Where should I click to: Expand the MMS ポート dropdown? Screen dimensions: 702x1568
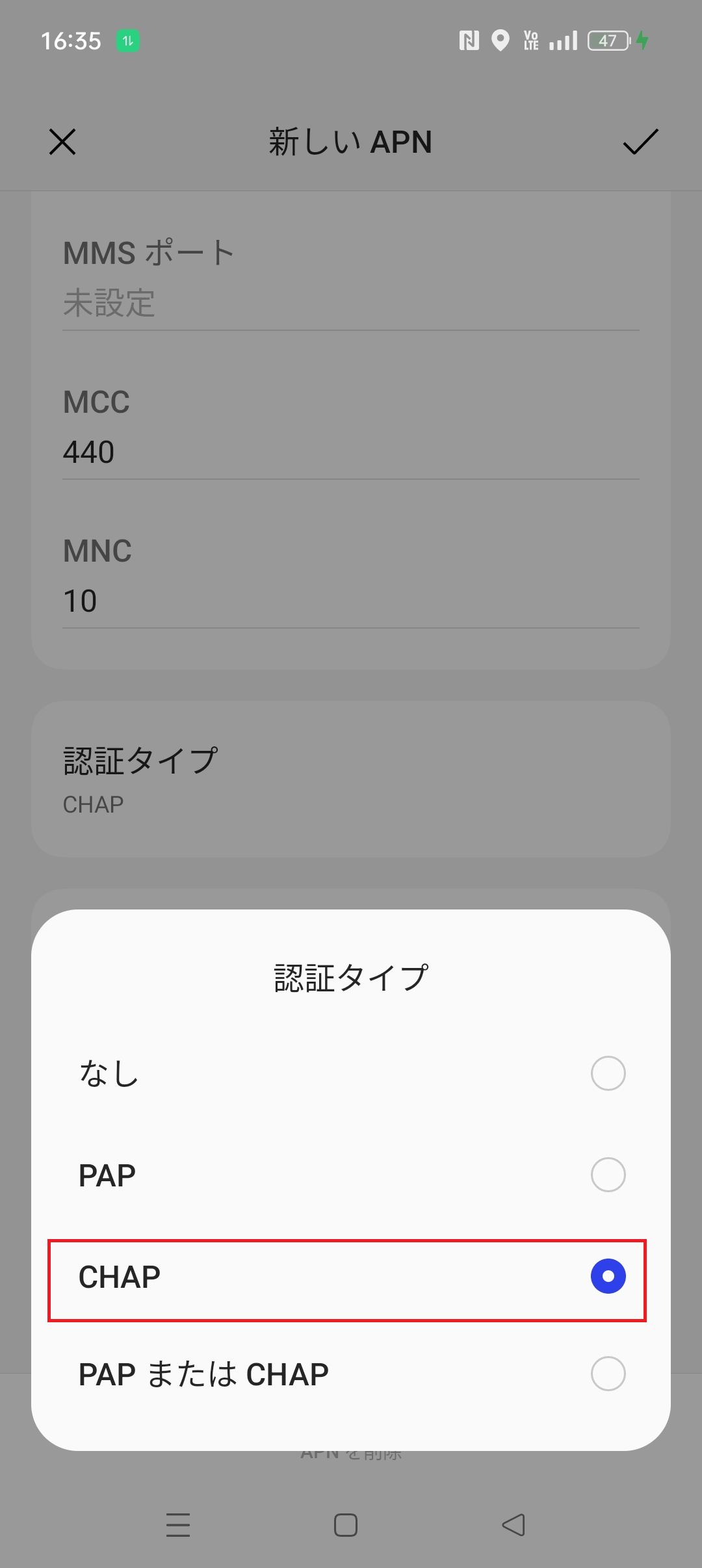[351, 280]
